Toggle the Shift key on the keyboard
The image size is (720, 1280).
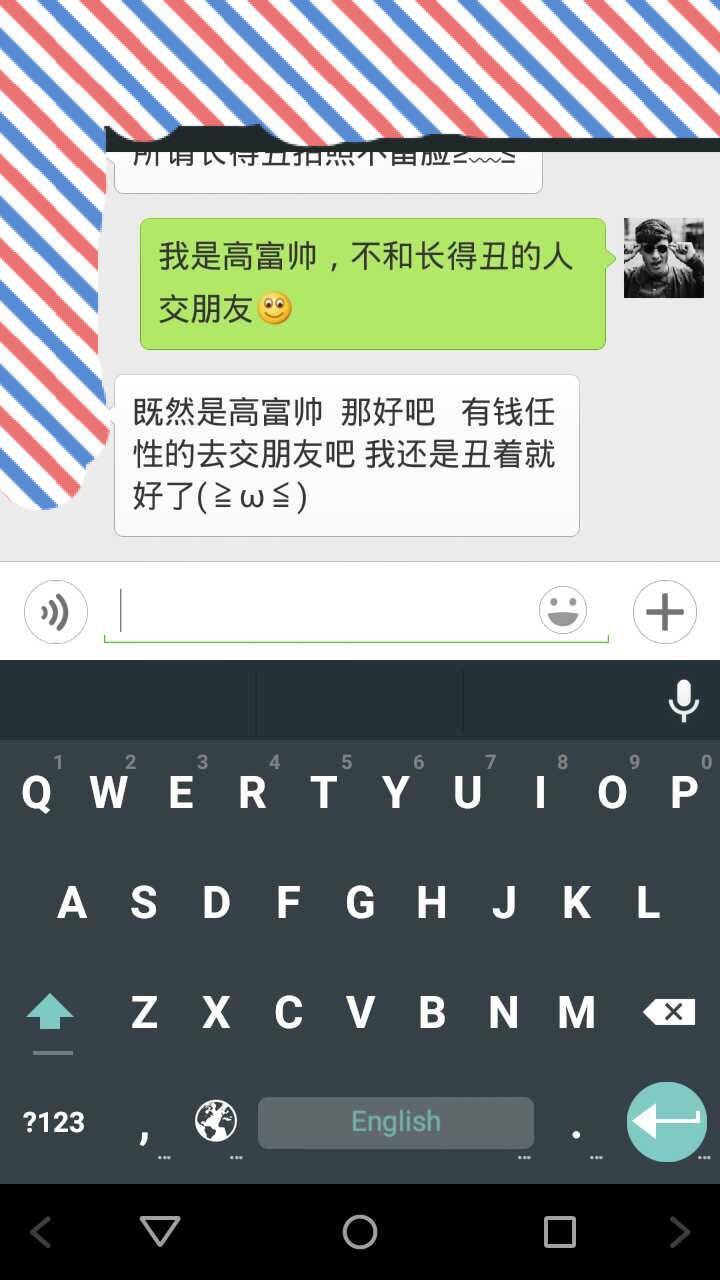click(51, 1012)
